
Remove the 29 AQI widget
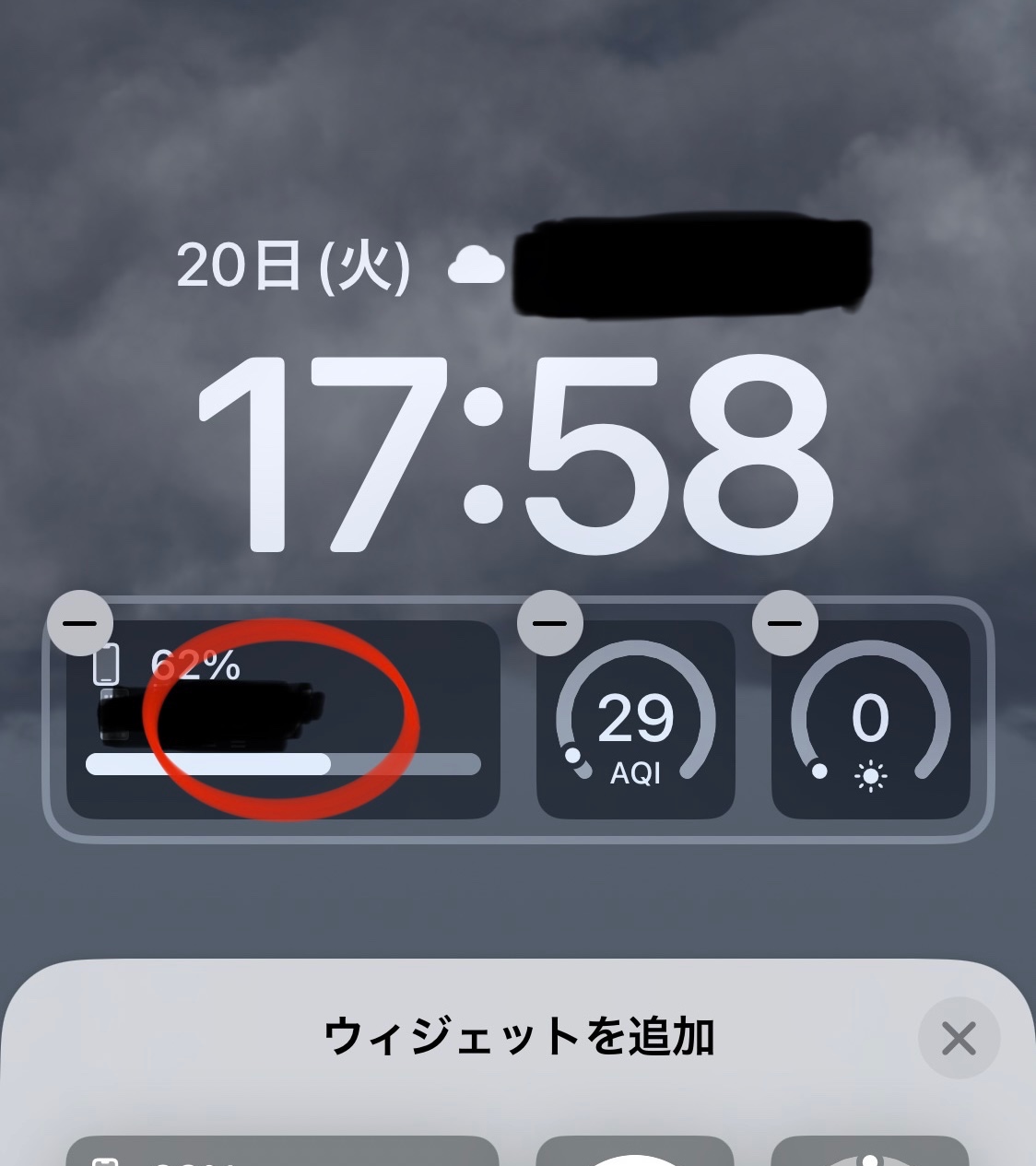tap(550, 624)
